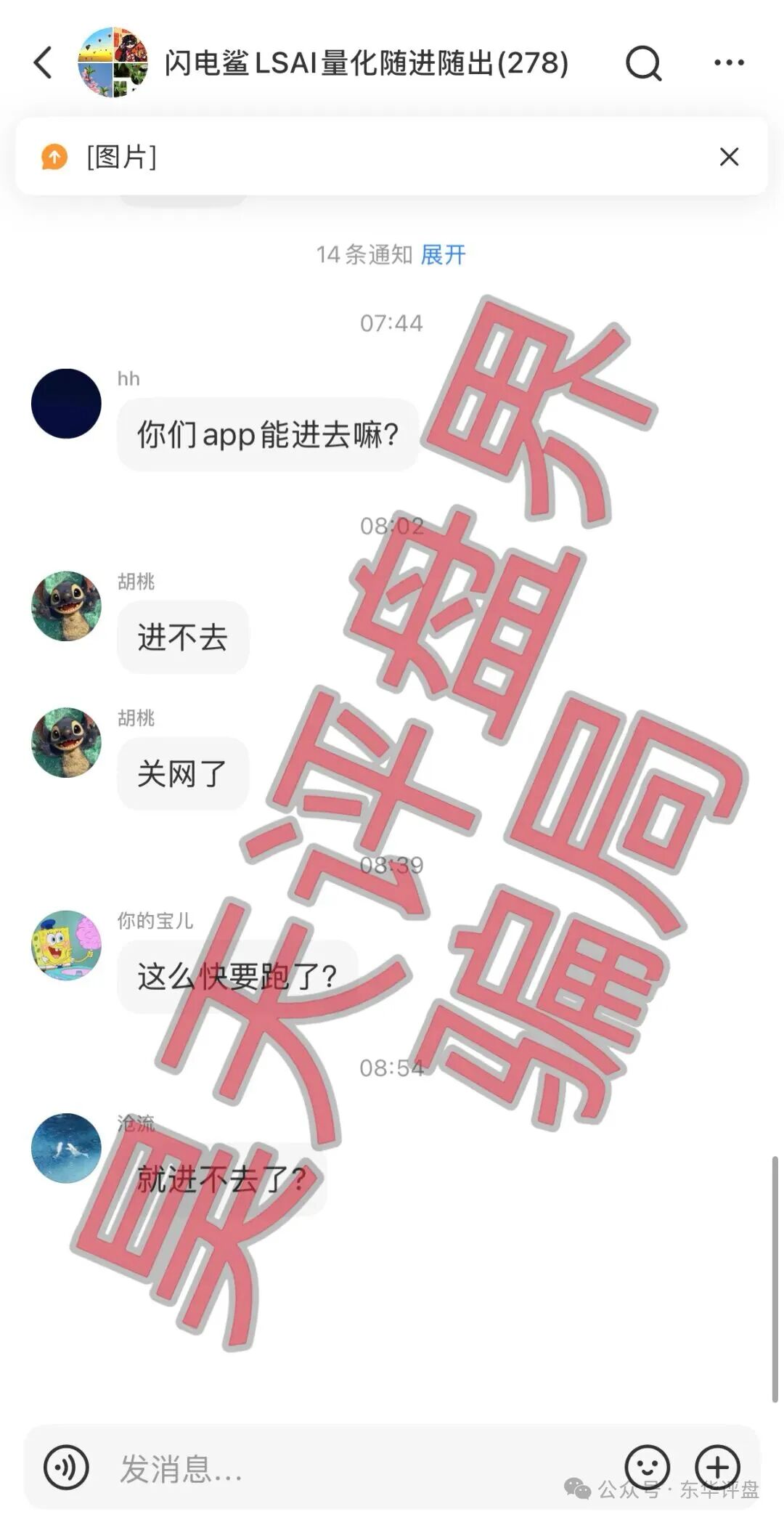Open hh's profile avatar

(66, 404)
